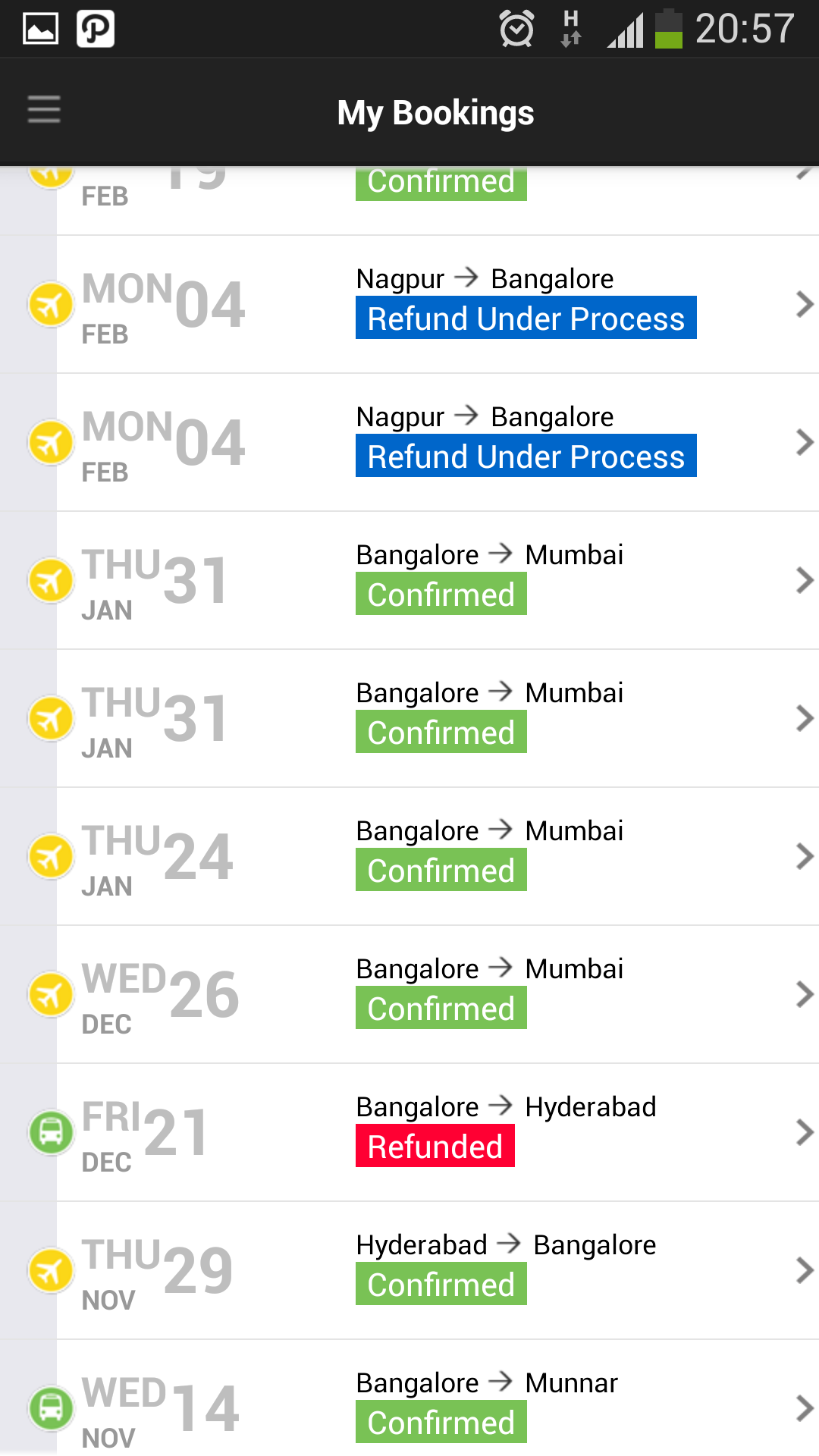The height and width of the screenshot is (1456, 819).
Task: Click the plane icon beside Nov 29 Hyderabad-Bangalore booking
Action: (51, 1270)
